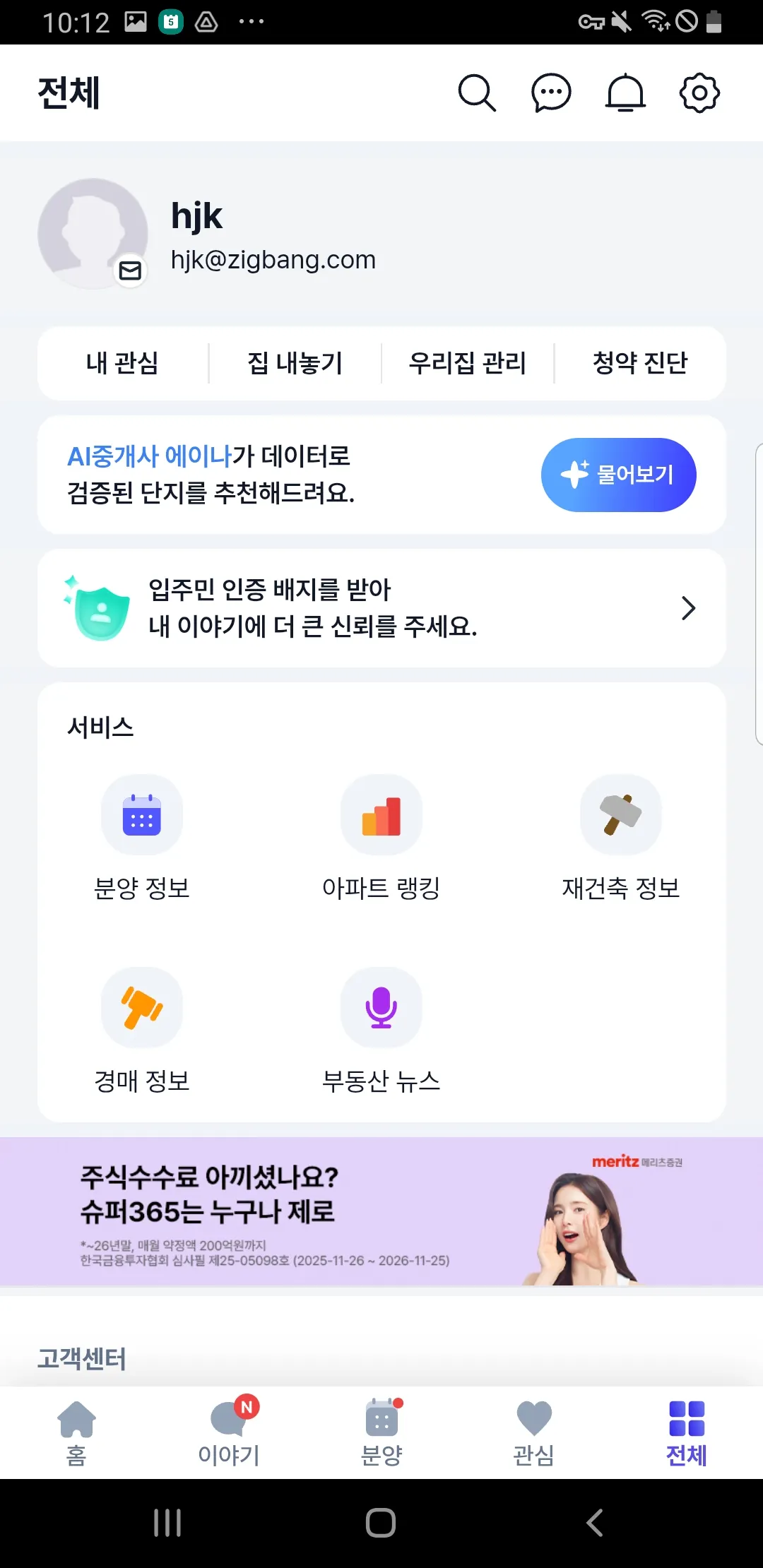Open 부동산 뉴스 service
The image size is (763, 1568).
(x=381, y=1030)
